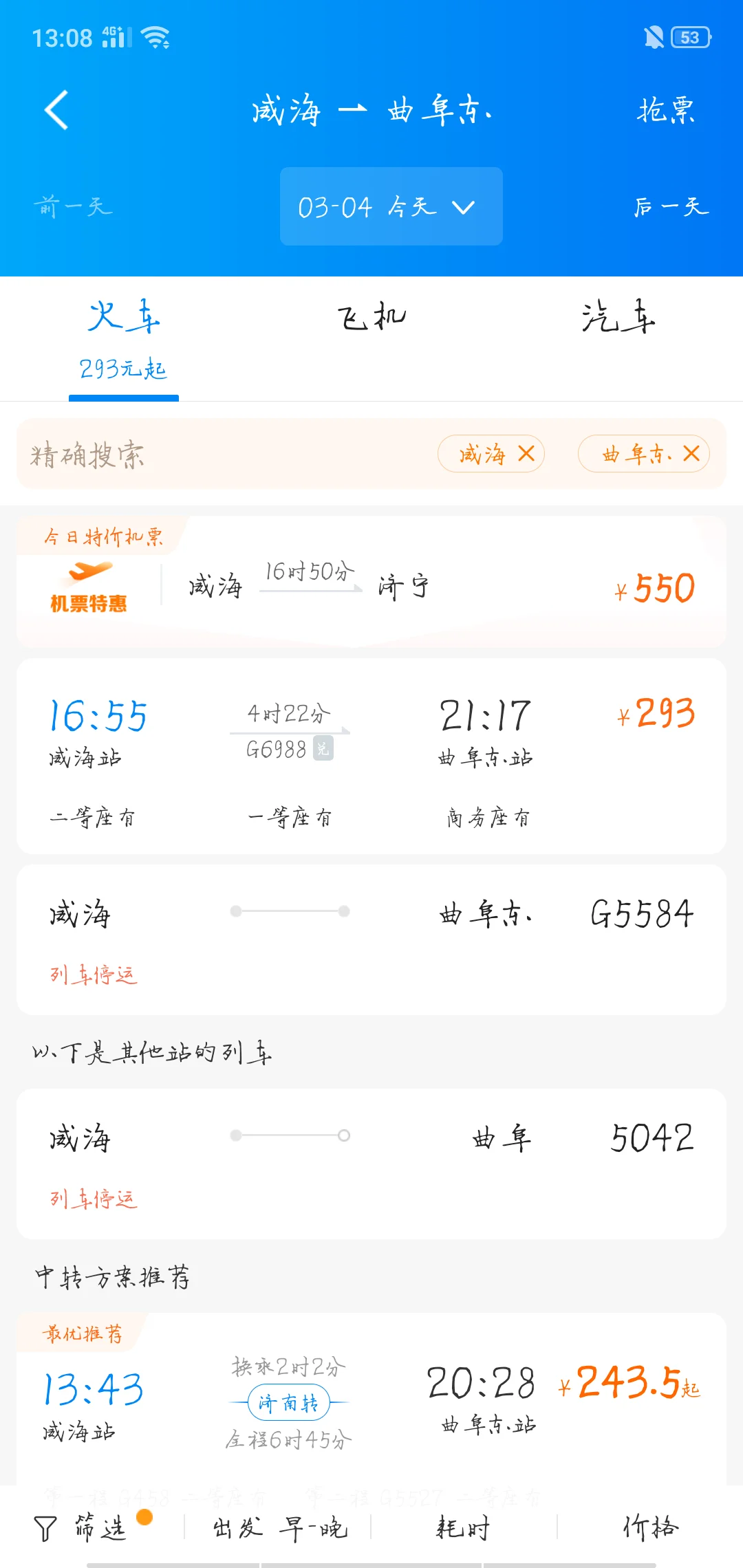Tap the 精确搜索 search field
743x1568 pixels.
(206, 454)
